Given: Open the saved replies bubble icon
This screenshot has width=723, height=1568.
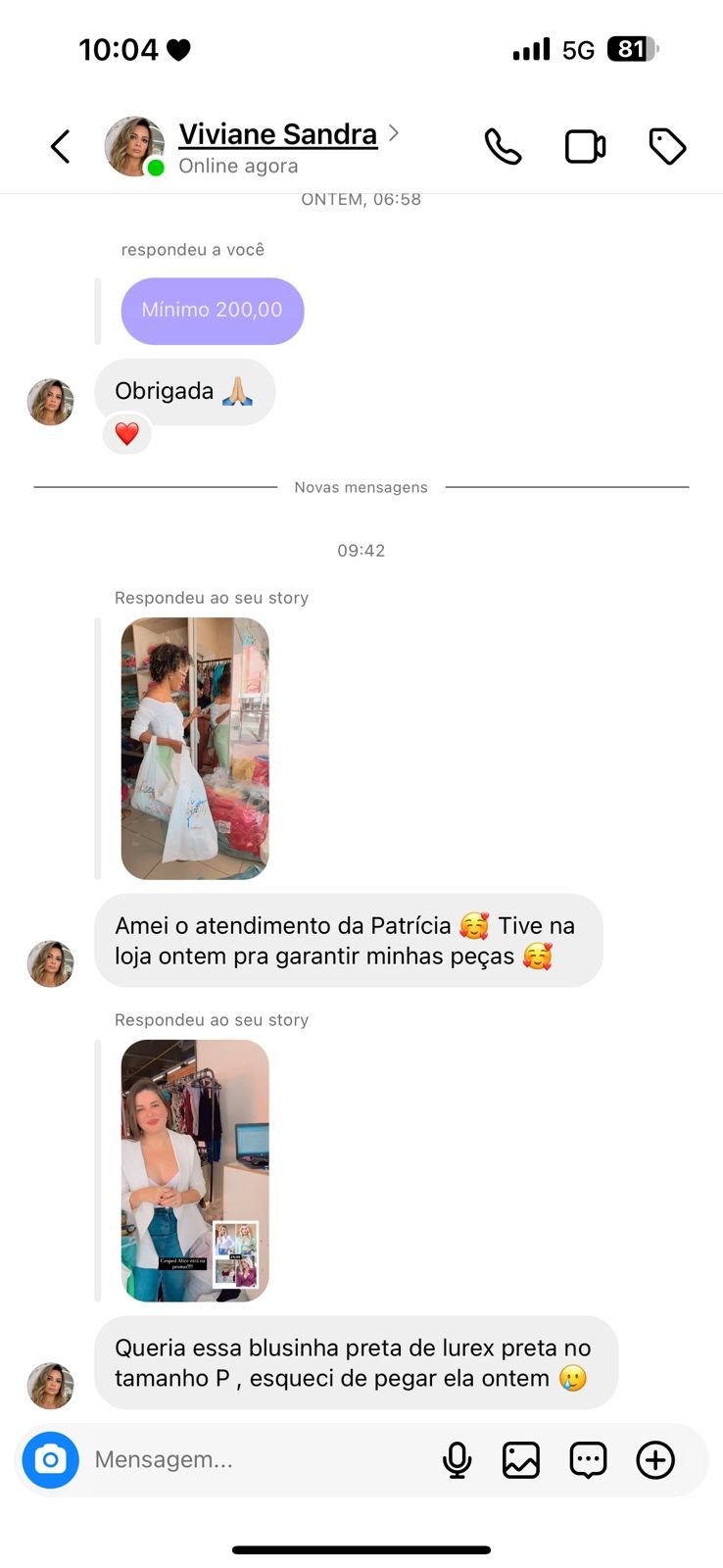Looking at the screenshot, I should pos(588,1459).
